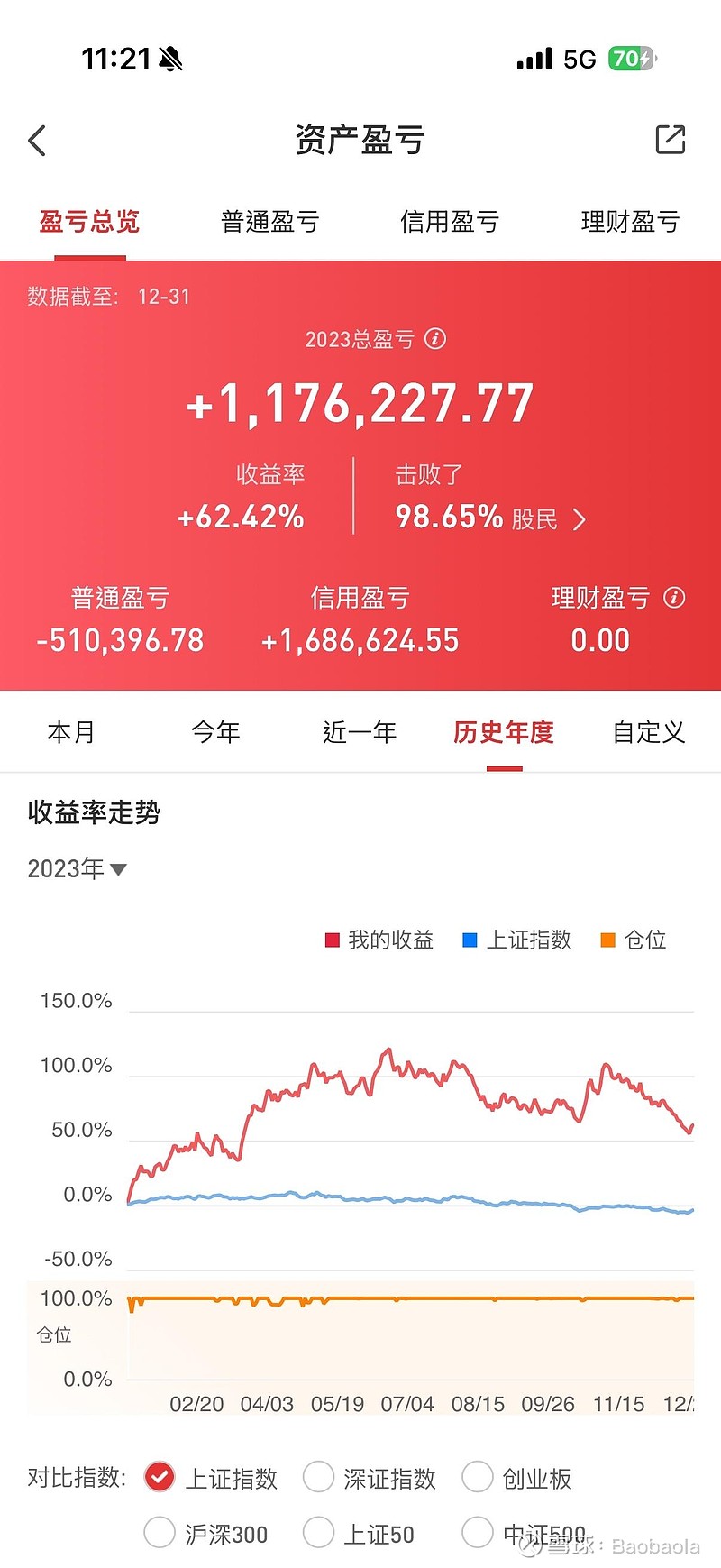Open the 理财盈亏 tab
The width and height of the screenshot is (721, 1568).
(629, 222)
